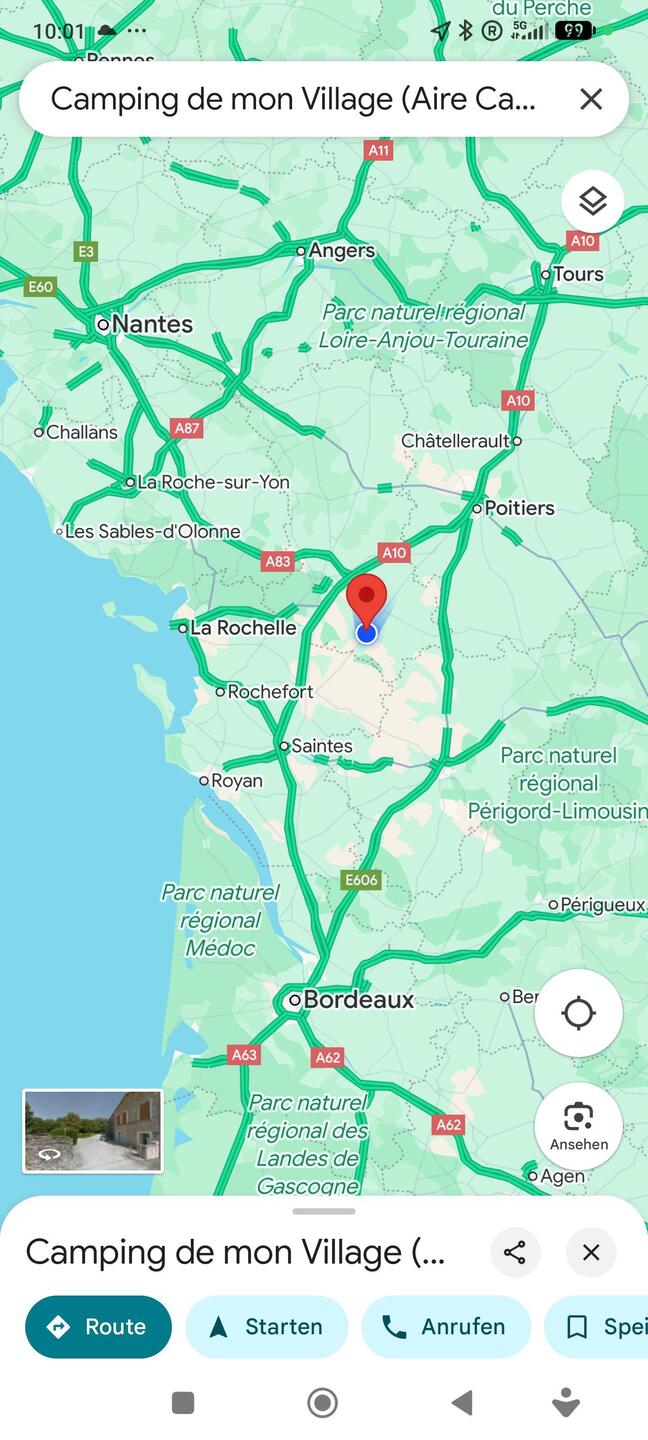The width and height of the screenshot is (648, 1440).
Task: Open the Street View photo thumbnail
Action: [x=92, y=1131]
